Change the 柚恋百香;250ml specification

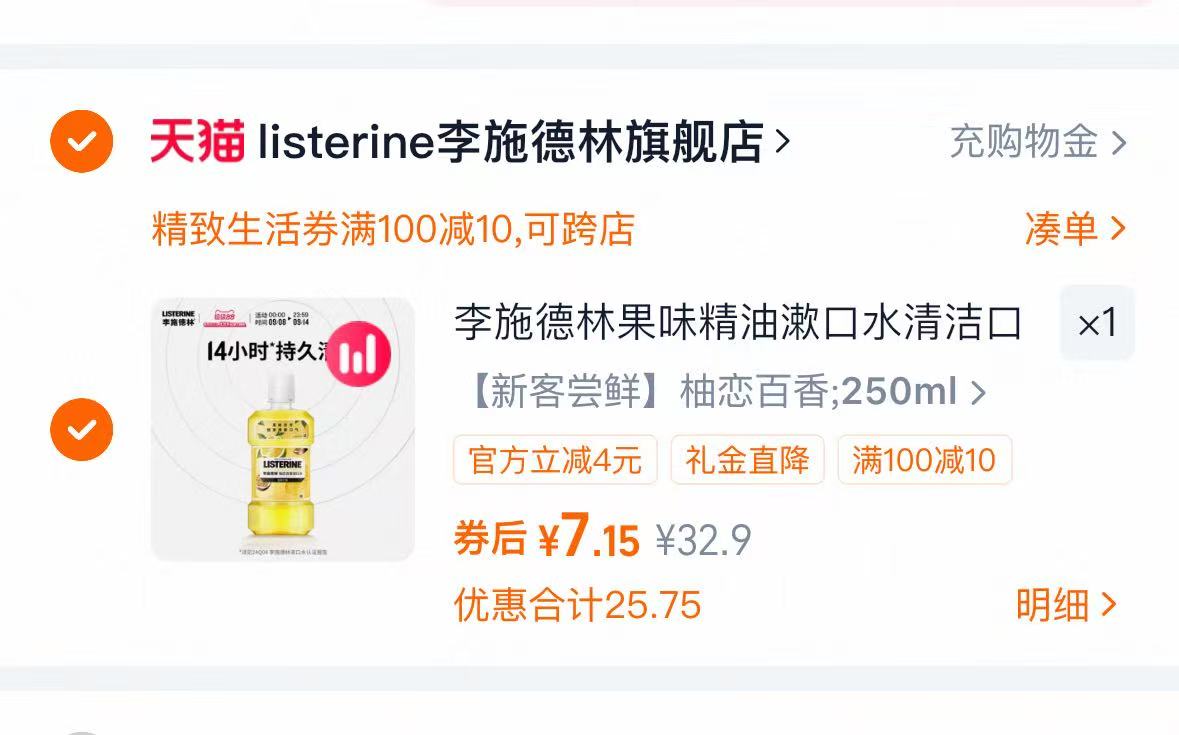[724, 392]
